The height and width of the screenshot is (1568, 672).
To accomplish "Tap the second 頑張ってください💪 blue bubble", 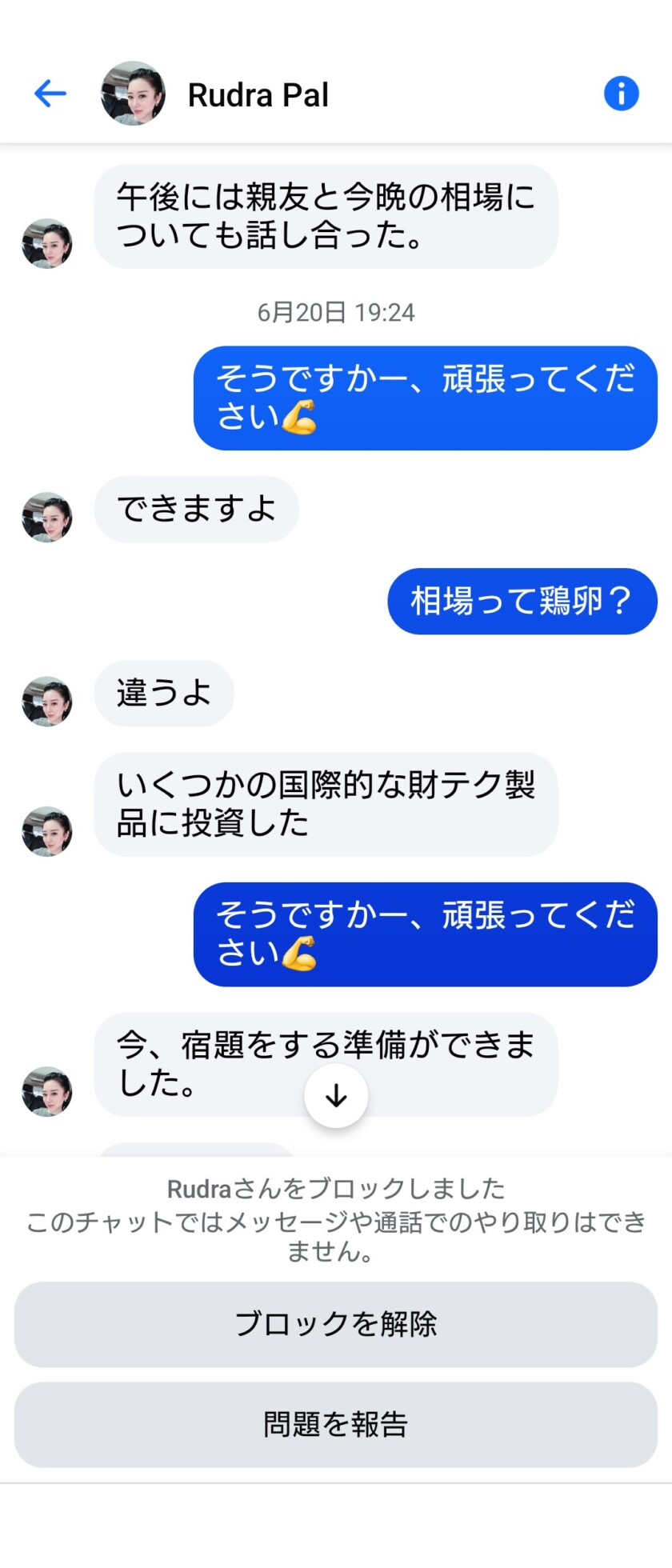I will (x=426, y=934).
